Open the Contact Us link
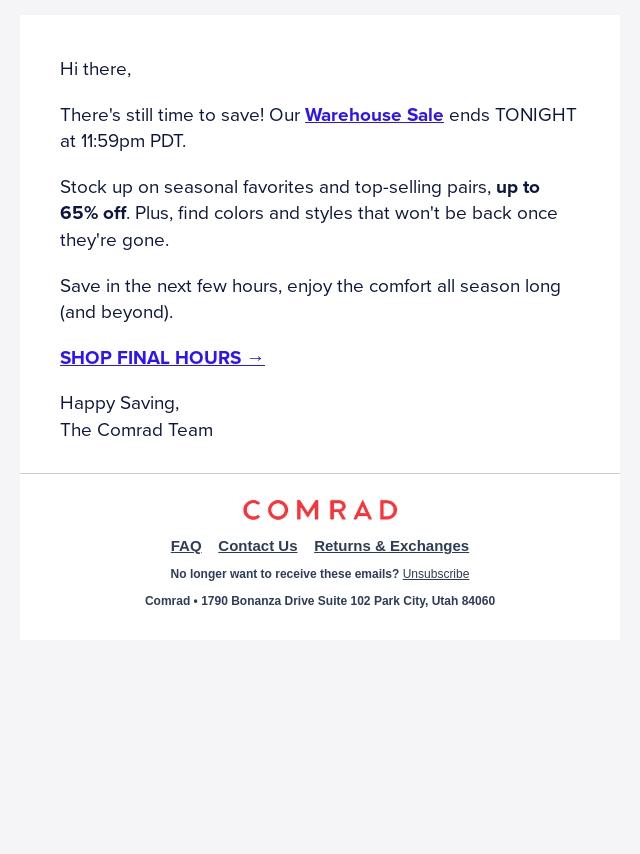Viewport: 640px width, 854px height. 258,546
